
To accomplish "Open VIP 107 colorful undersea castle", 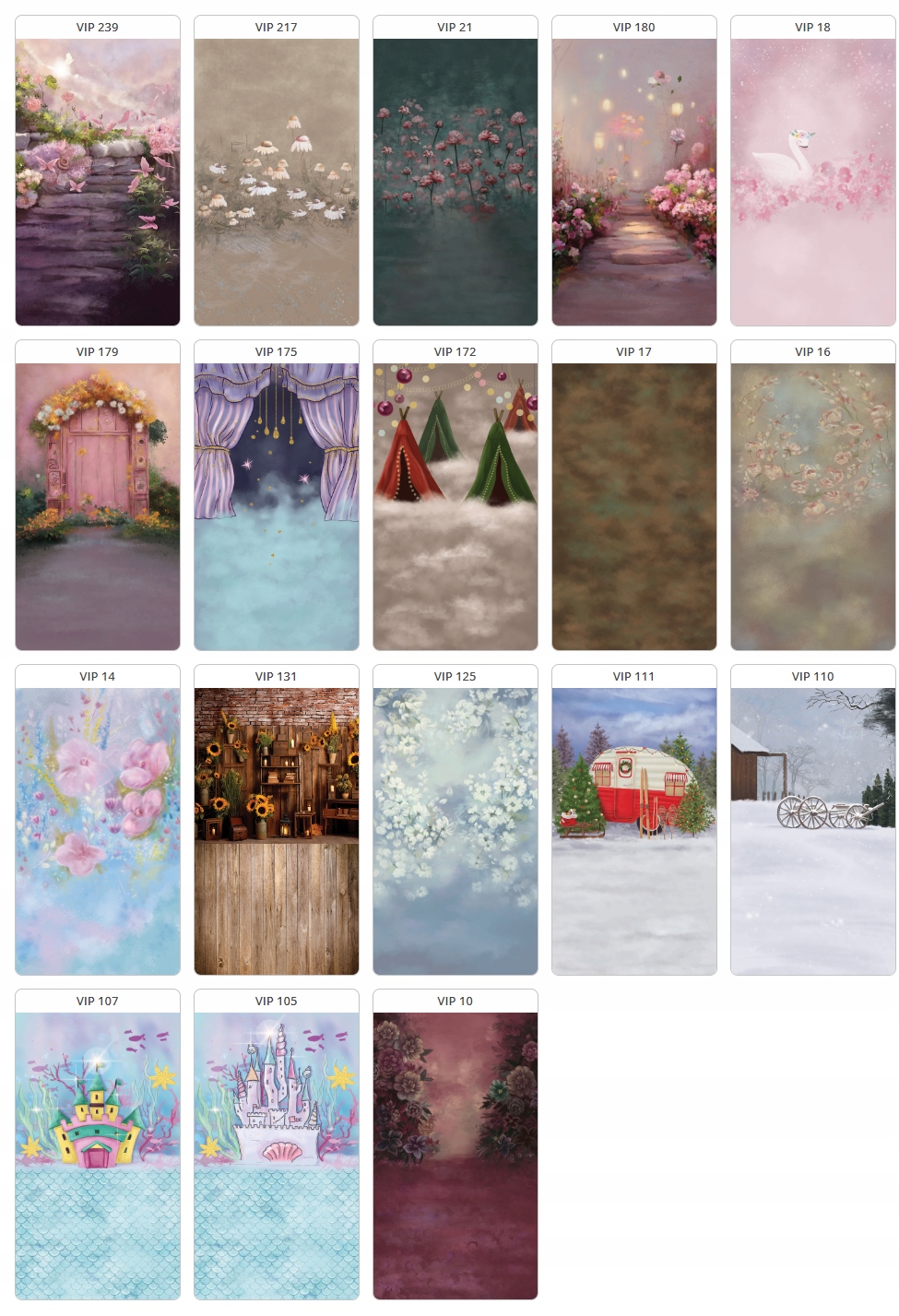I will 98,1155.
